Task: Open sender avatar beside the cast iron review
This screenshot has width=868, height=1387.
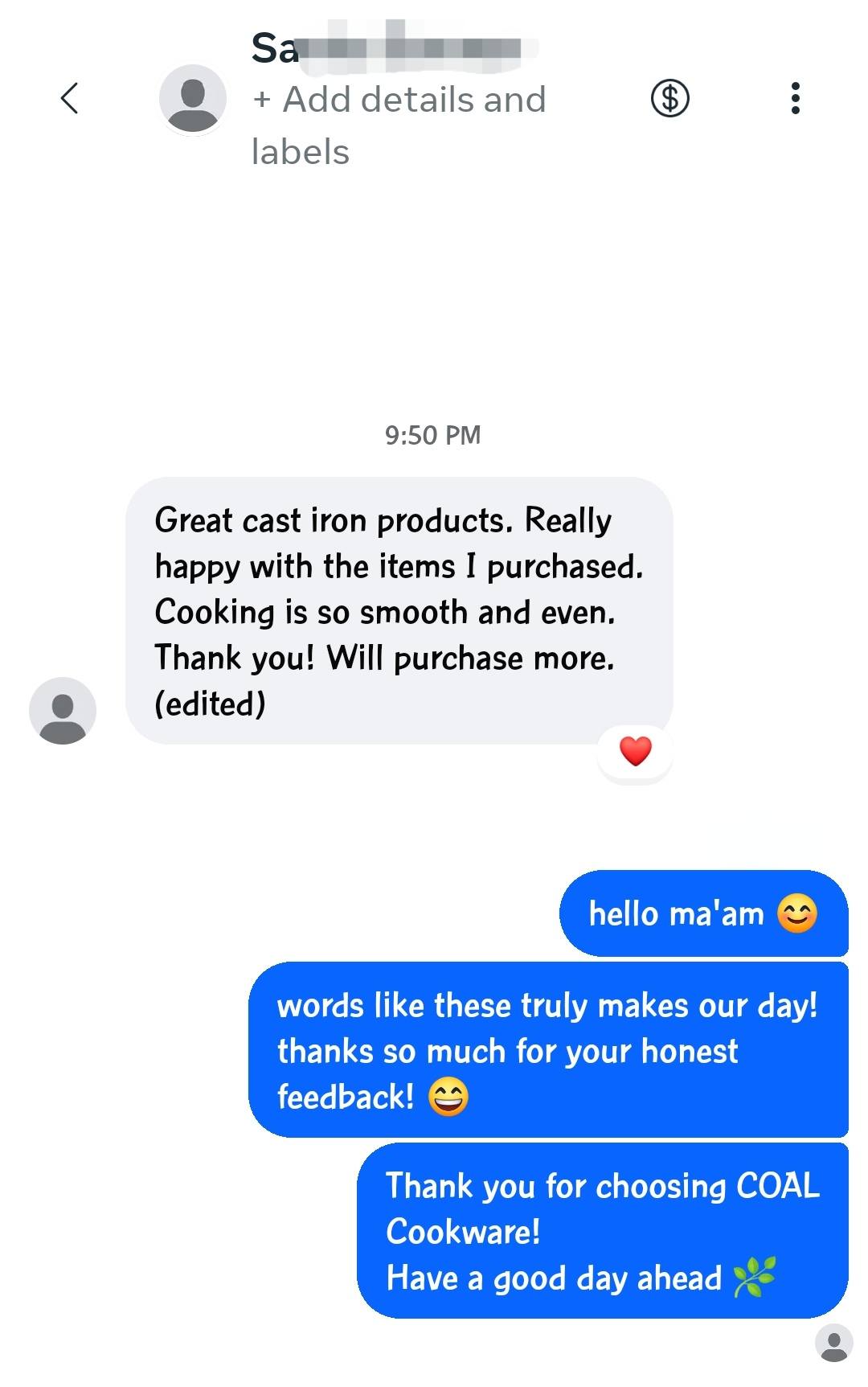Action: click(x=63, y=711)
